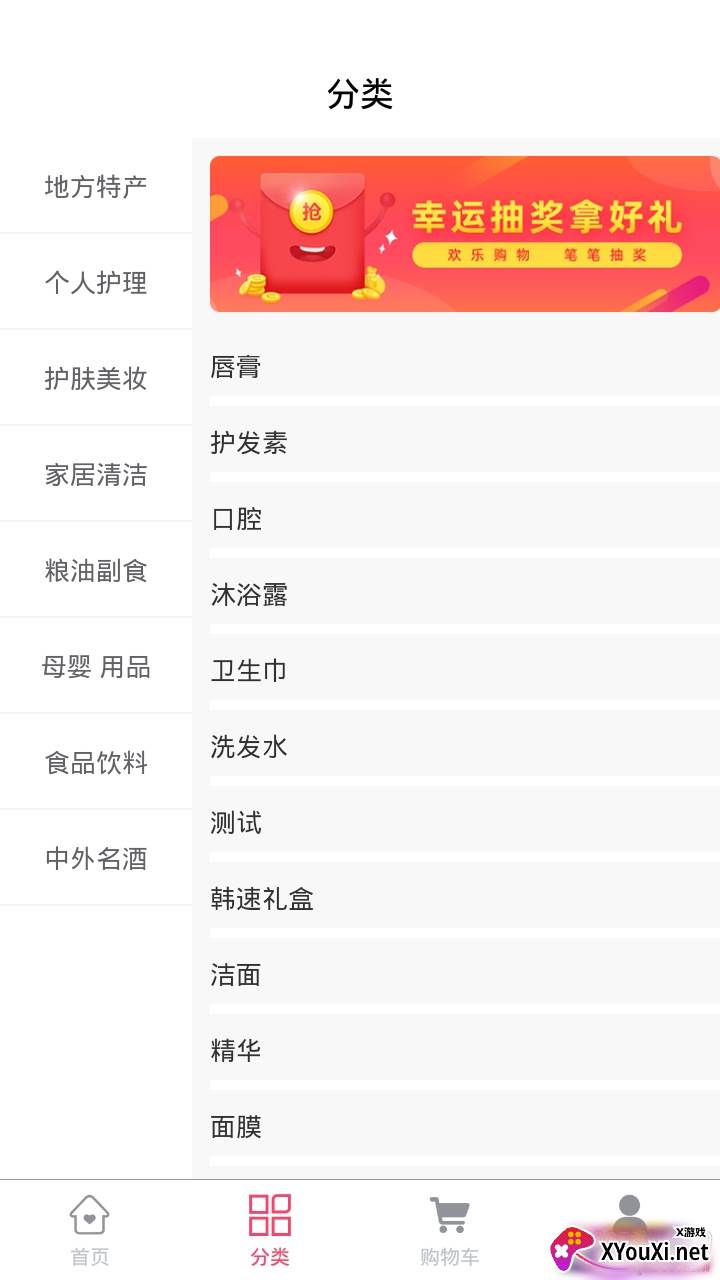Browse 洗发水 products
The width and height of the screenshot is (720, 1280).
click(464, 747)
